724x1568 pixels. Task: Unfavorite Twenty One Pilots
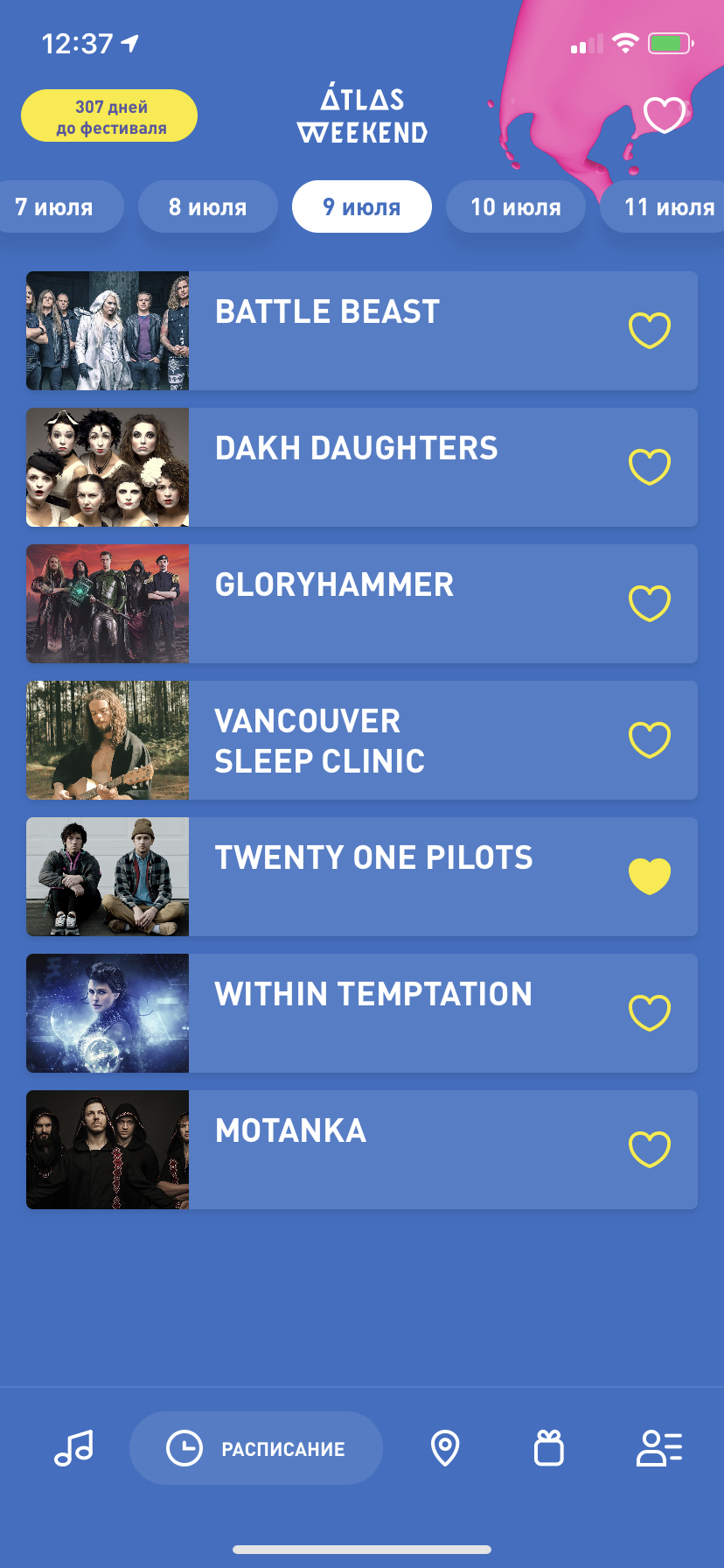tap(650, 877)
